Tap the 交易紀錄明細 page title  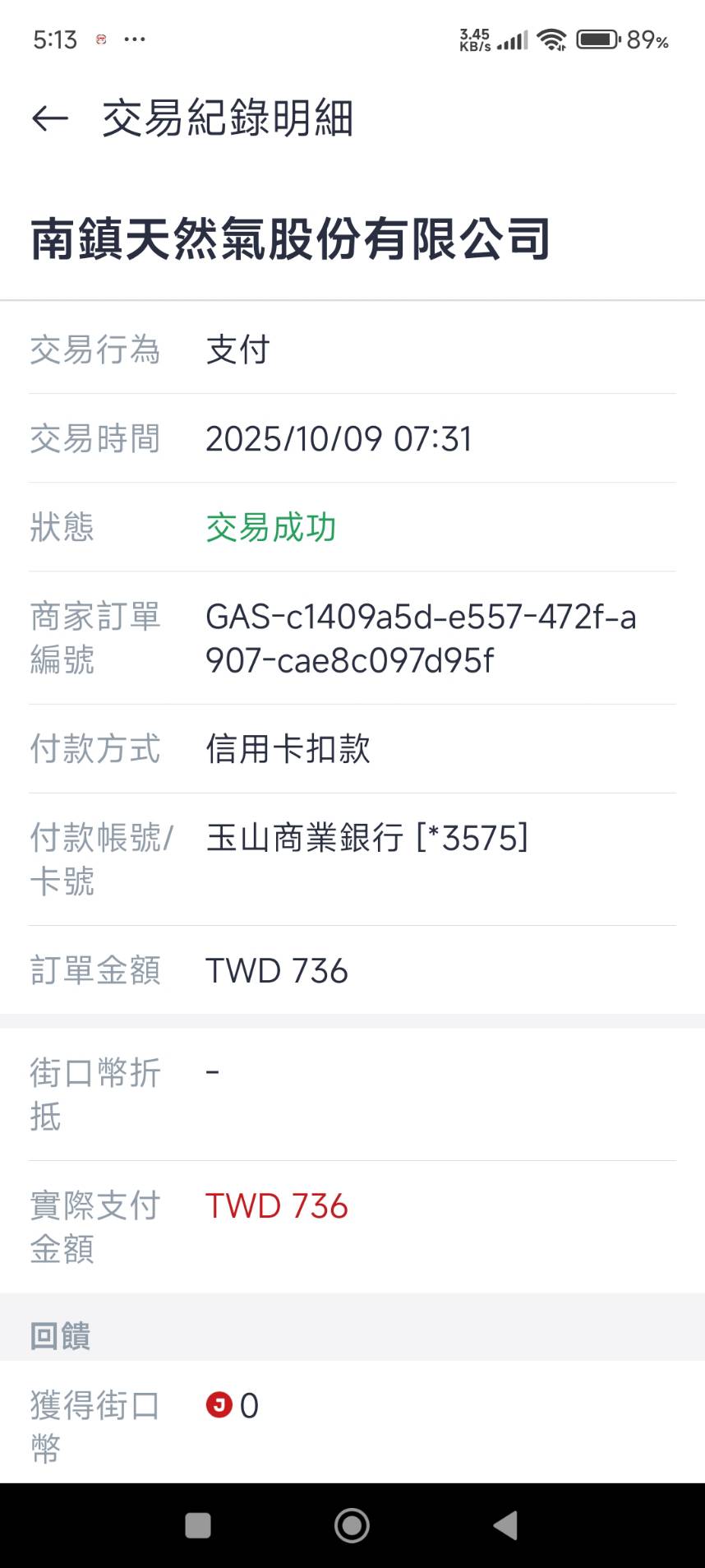[228, 118]
